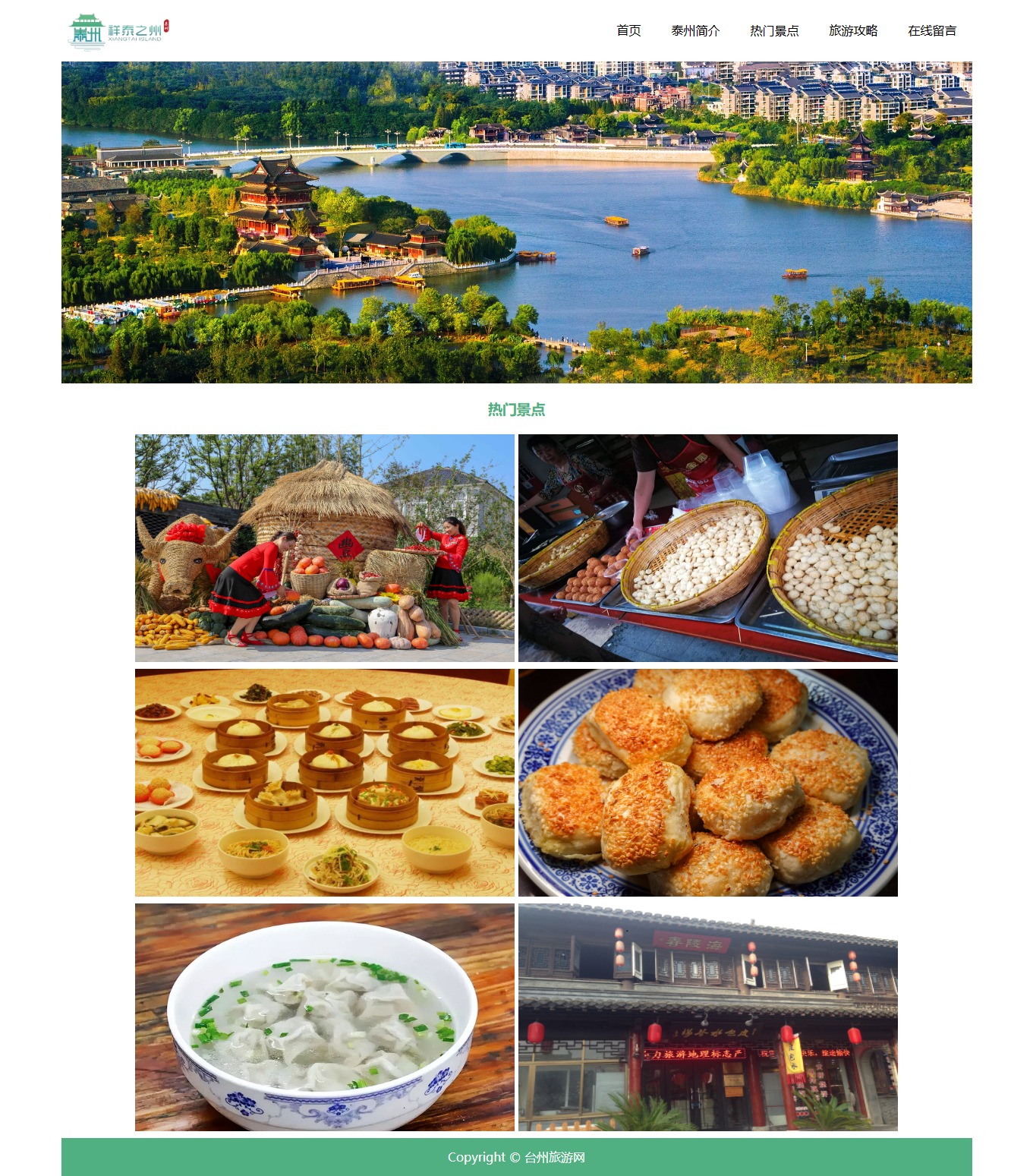Open 热门景点 in the navigation menu
Viewport: 1033px width, 1176px height.
(774, 30)
